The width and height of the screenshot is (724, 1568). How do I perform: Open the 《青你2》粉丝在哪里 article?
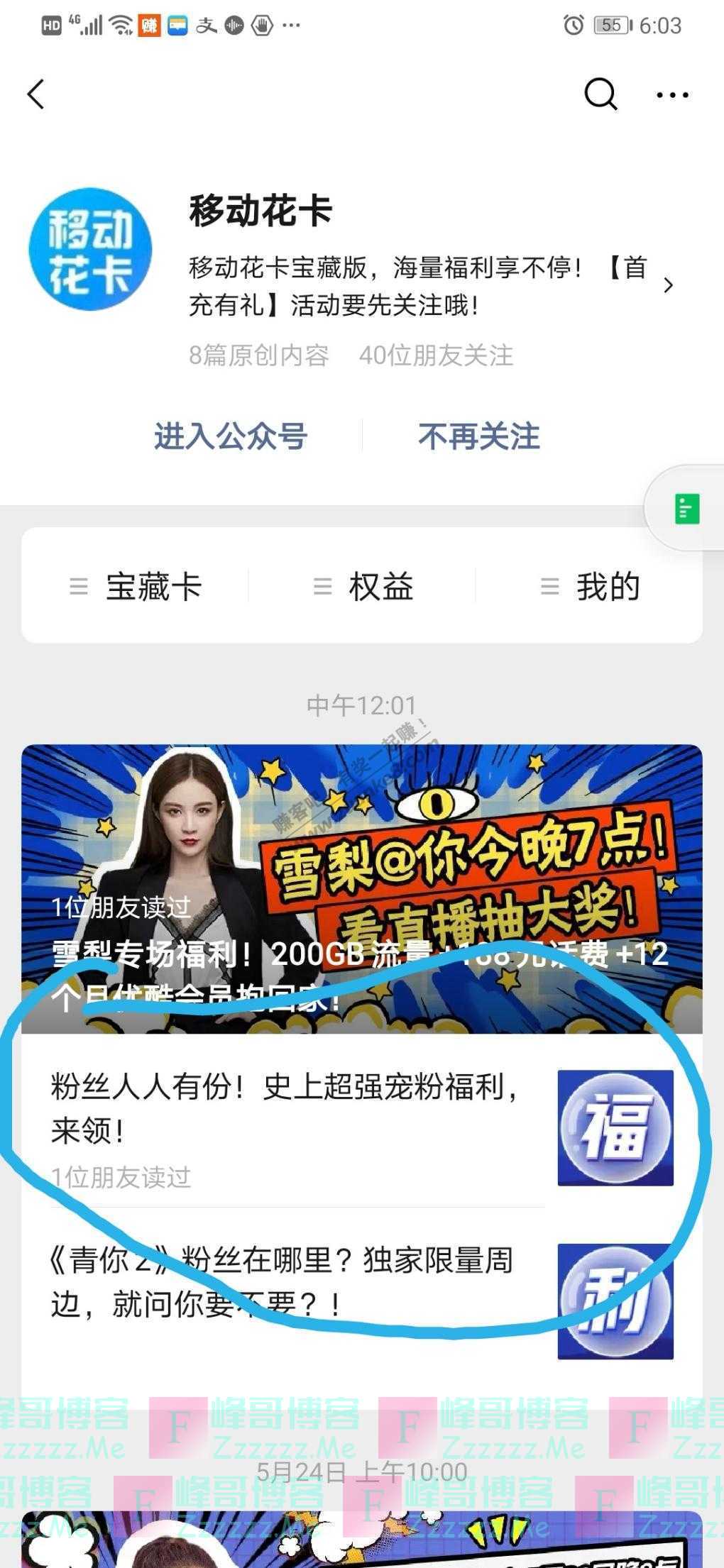pos(284,1283)
